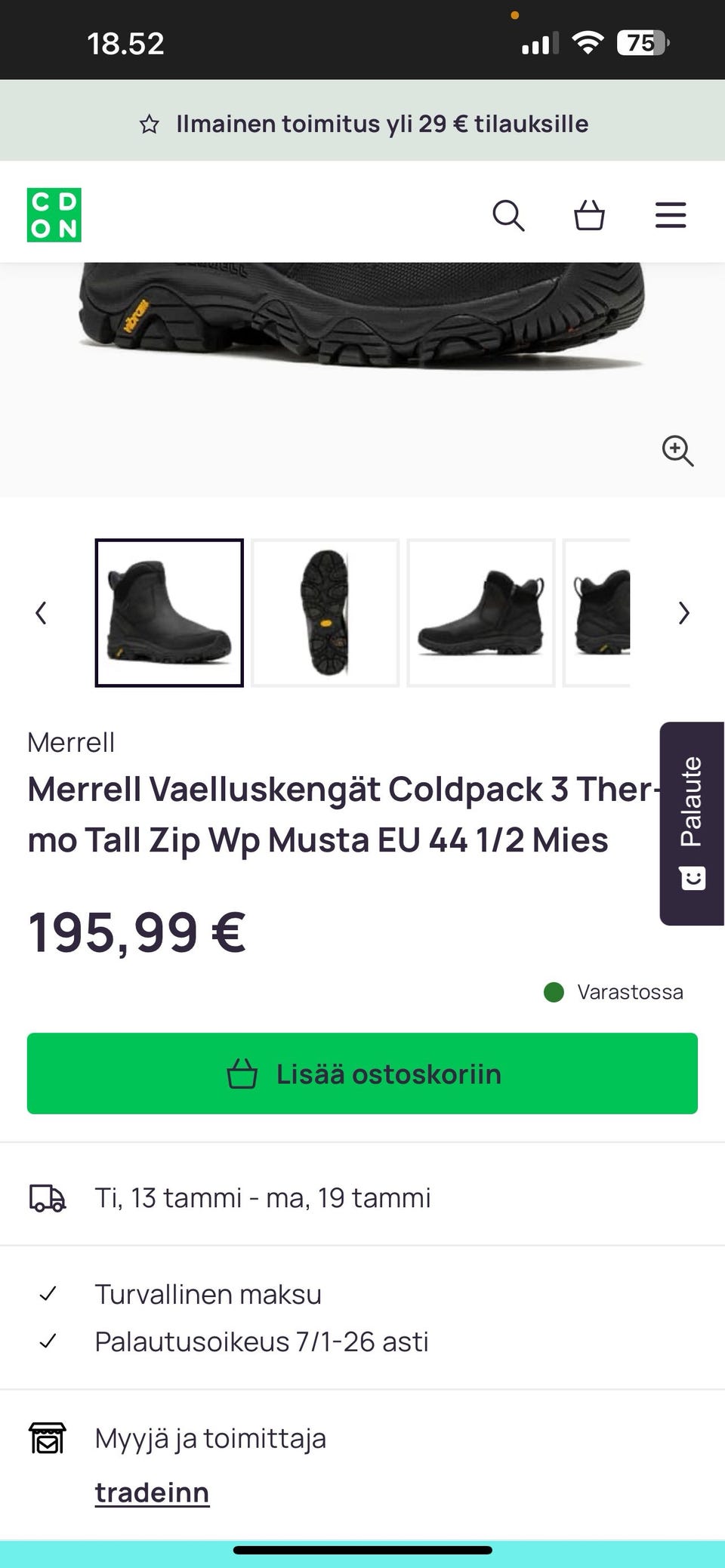The height and width of the screenshot is (1568, 725).
Task: Go back with the left carousel chevron
Action: click(41, 613)
